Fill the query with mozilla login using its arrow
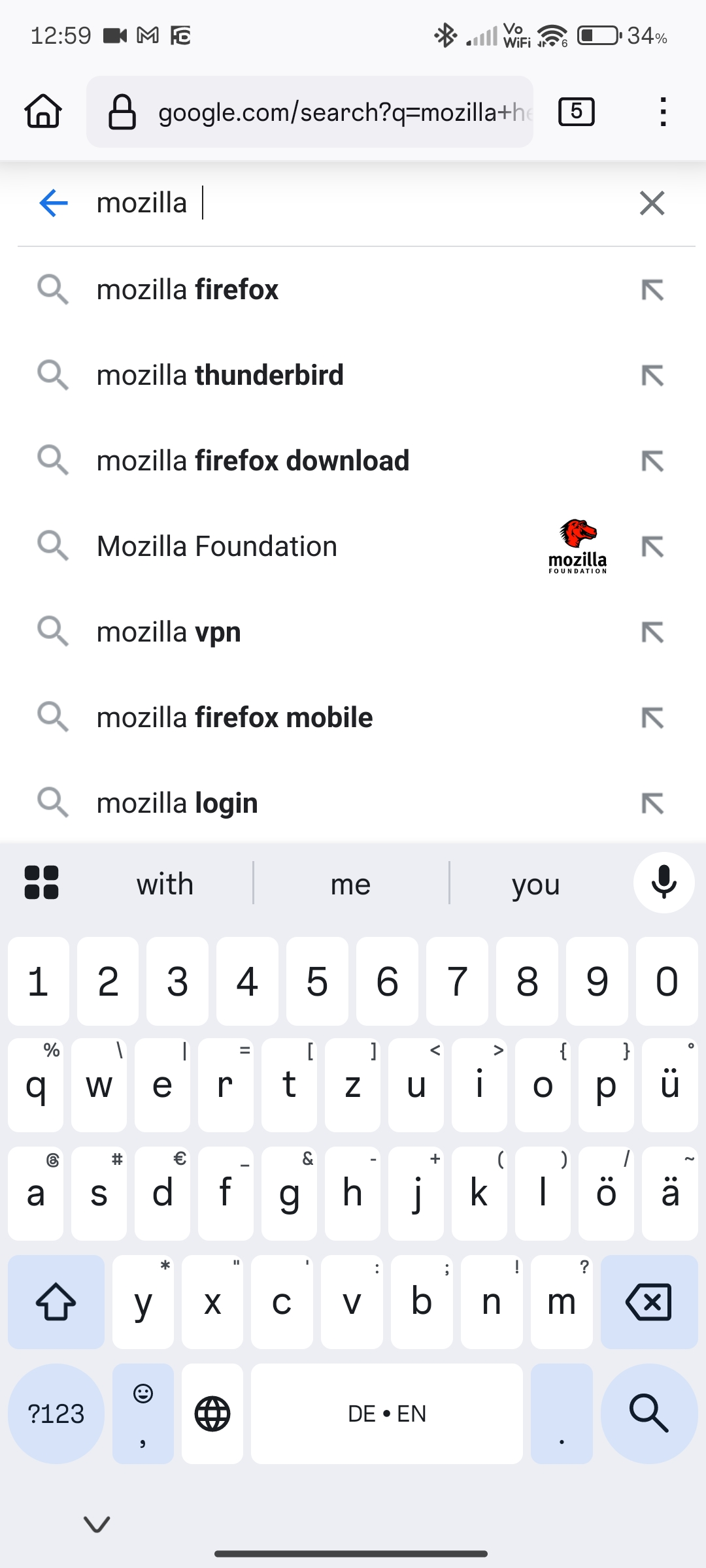The height and width of the screenshot is (1568, 706). tap(652, 804)
